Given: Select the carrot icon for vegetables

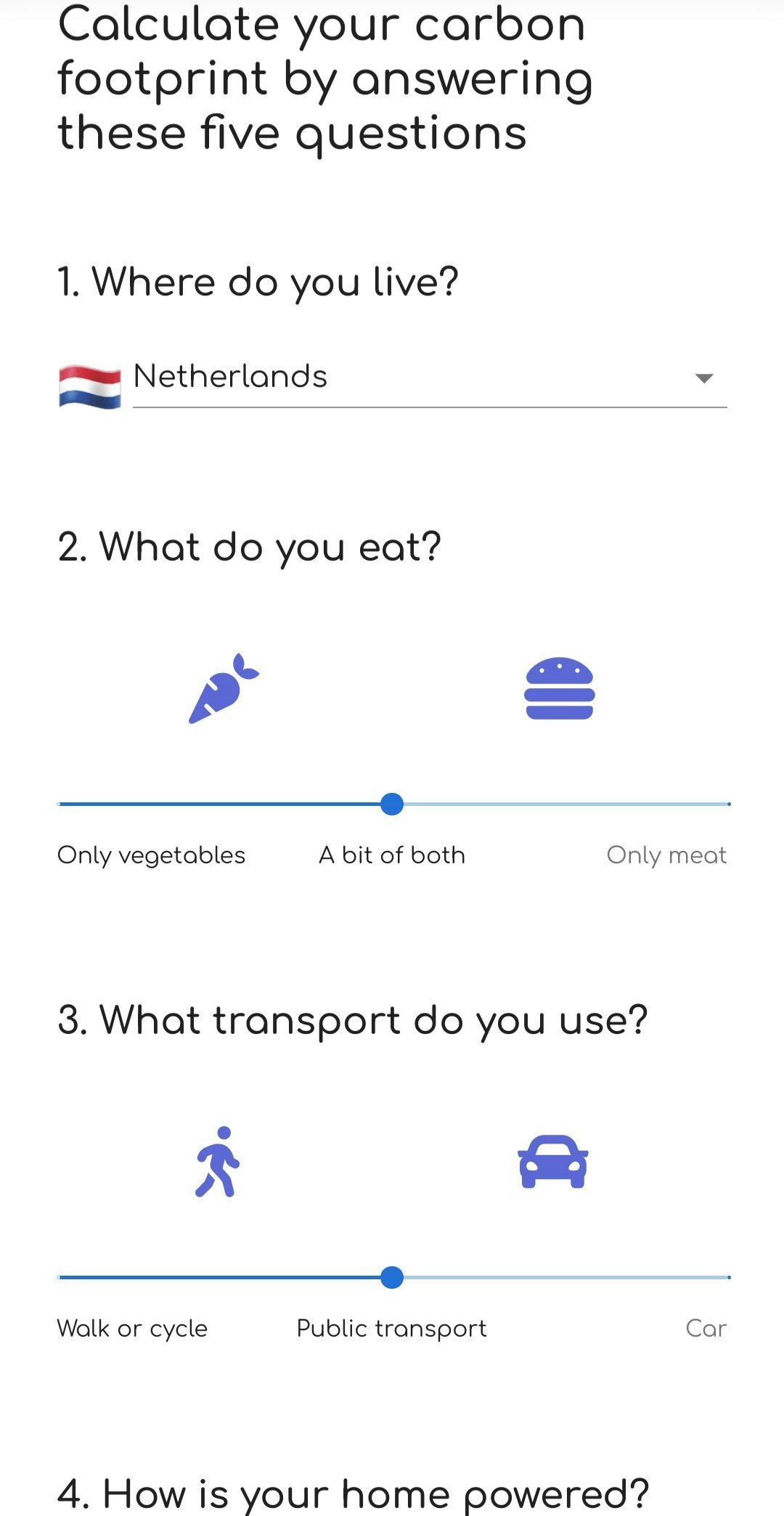Looking at the screenshot, I should [224, 690].
